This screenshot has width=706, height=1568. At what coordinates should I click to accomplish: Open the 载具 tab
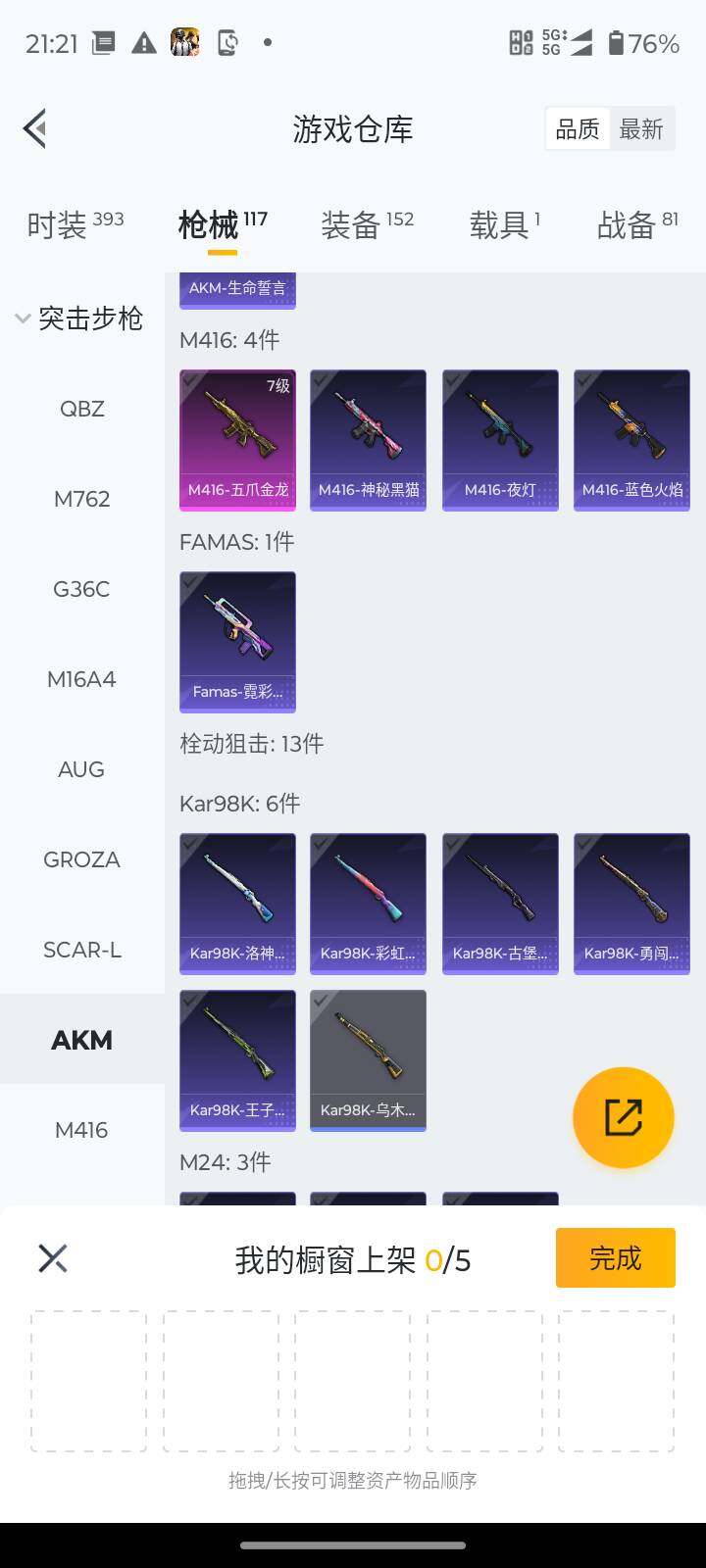click(504, 224)
